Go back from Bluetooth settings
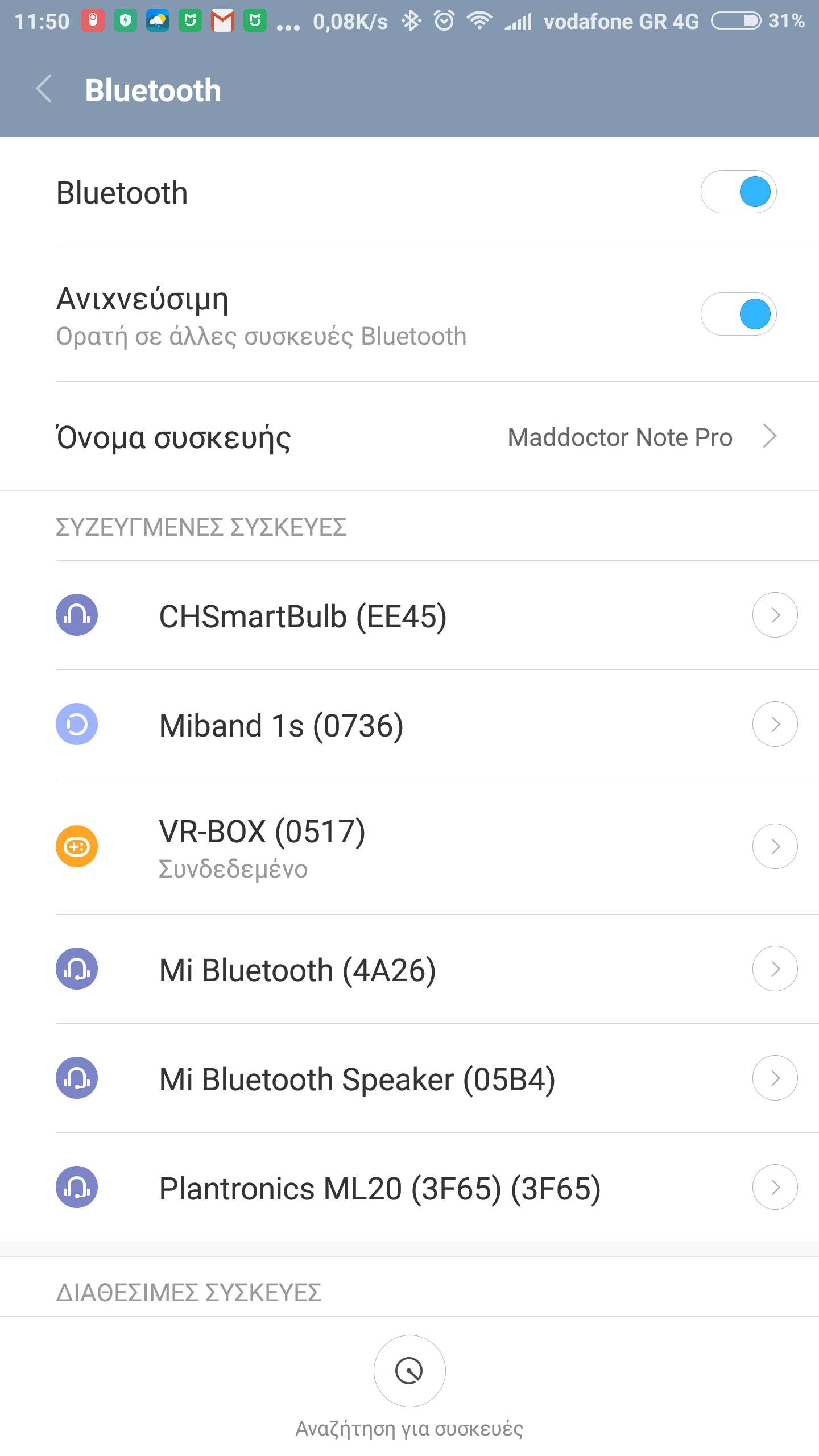Viewport: 819px width, 1456px height. coord(44,90)
